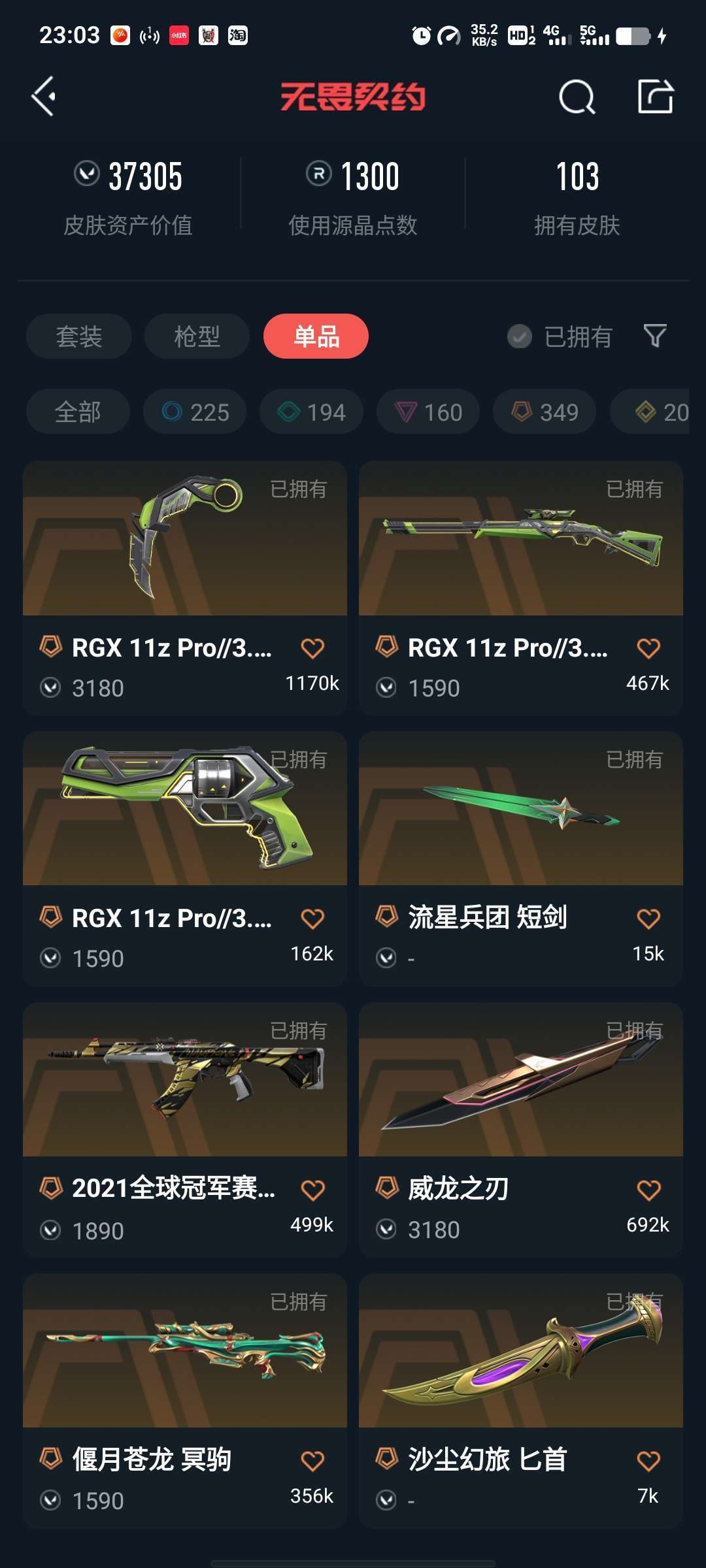Switch to the 套装 tab
The height and width of the screenshot is (1568, 706).
coord(78,336)
